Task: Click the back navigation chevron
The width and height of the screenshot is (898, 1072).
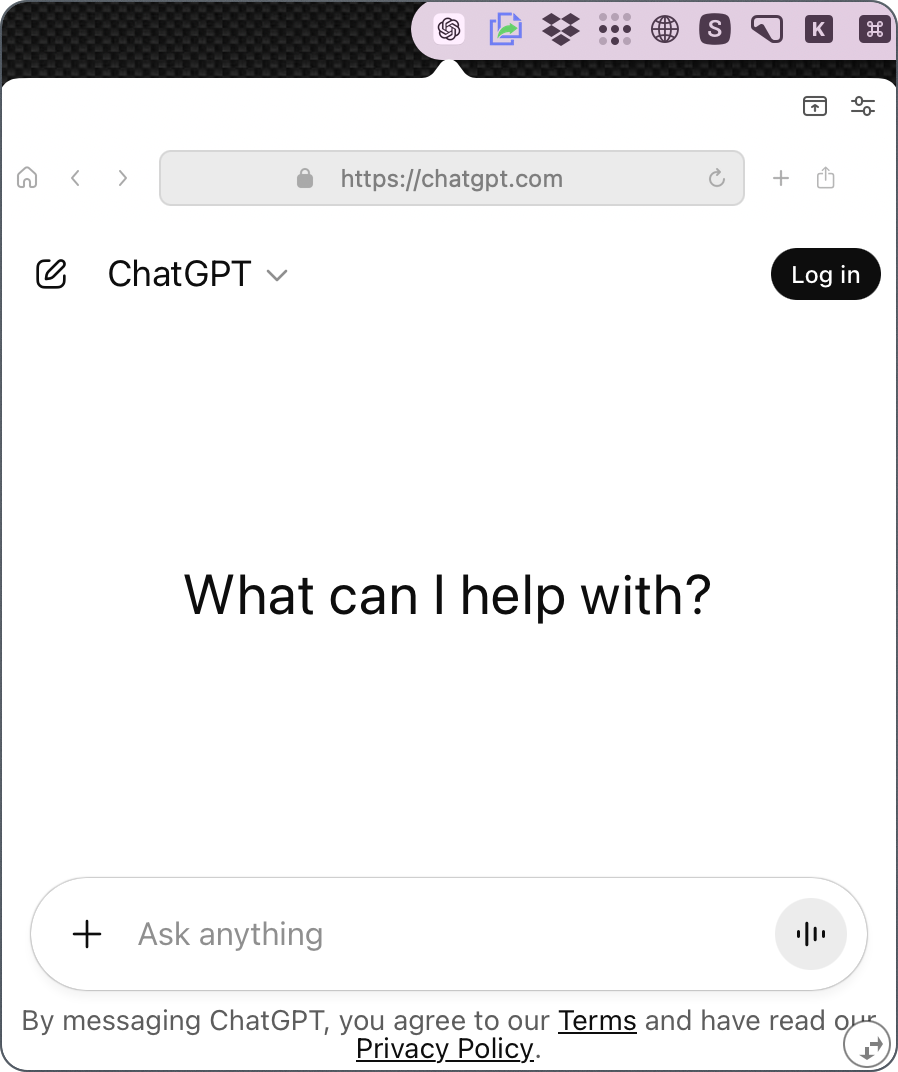Action: [76, 177]
